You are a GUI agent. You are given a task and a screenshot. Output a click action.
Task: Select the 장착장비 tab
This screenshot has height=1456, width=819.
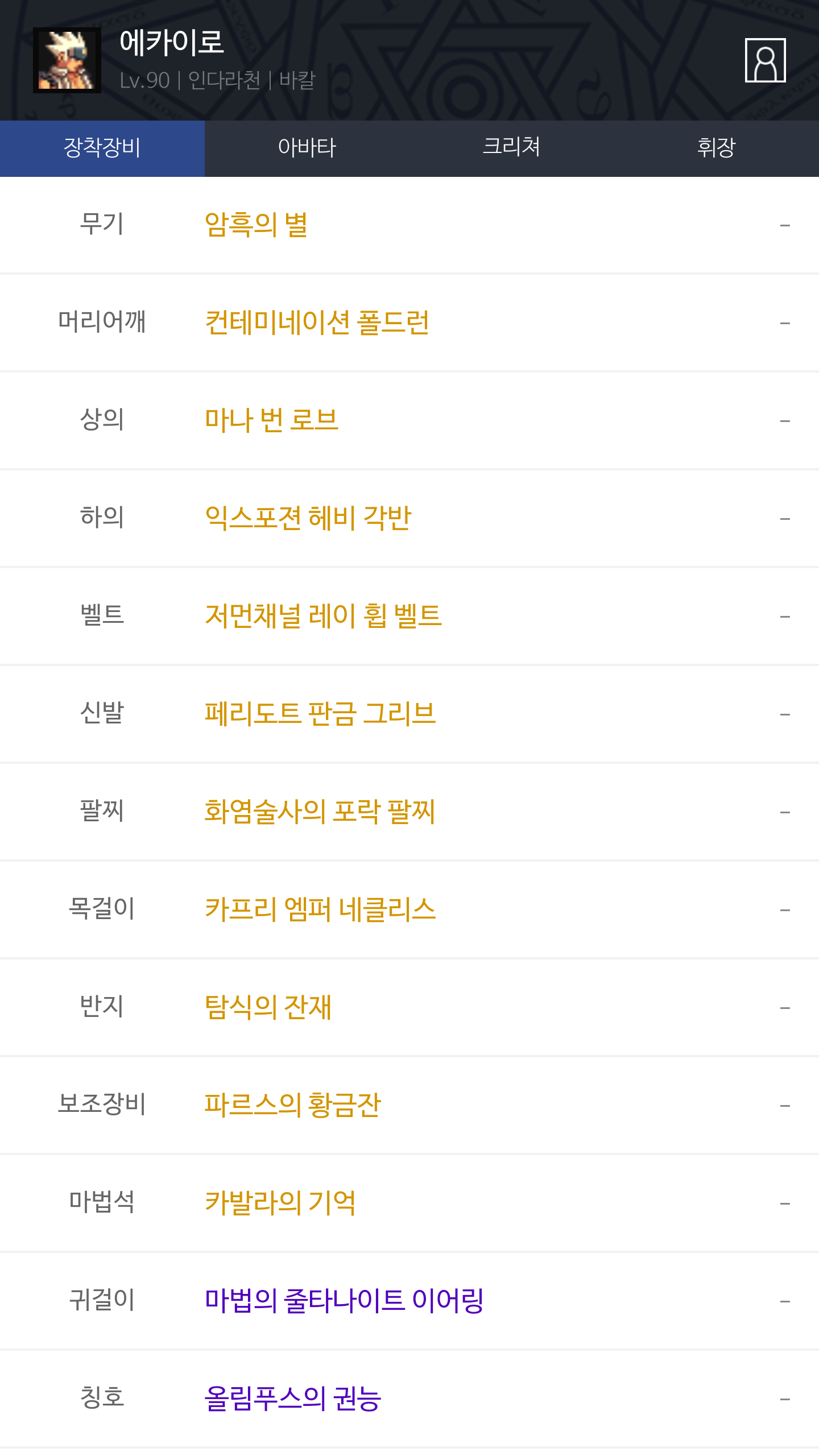102,148
